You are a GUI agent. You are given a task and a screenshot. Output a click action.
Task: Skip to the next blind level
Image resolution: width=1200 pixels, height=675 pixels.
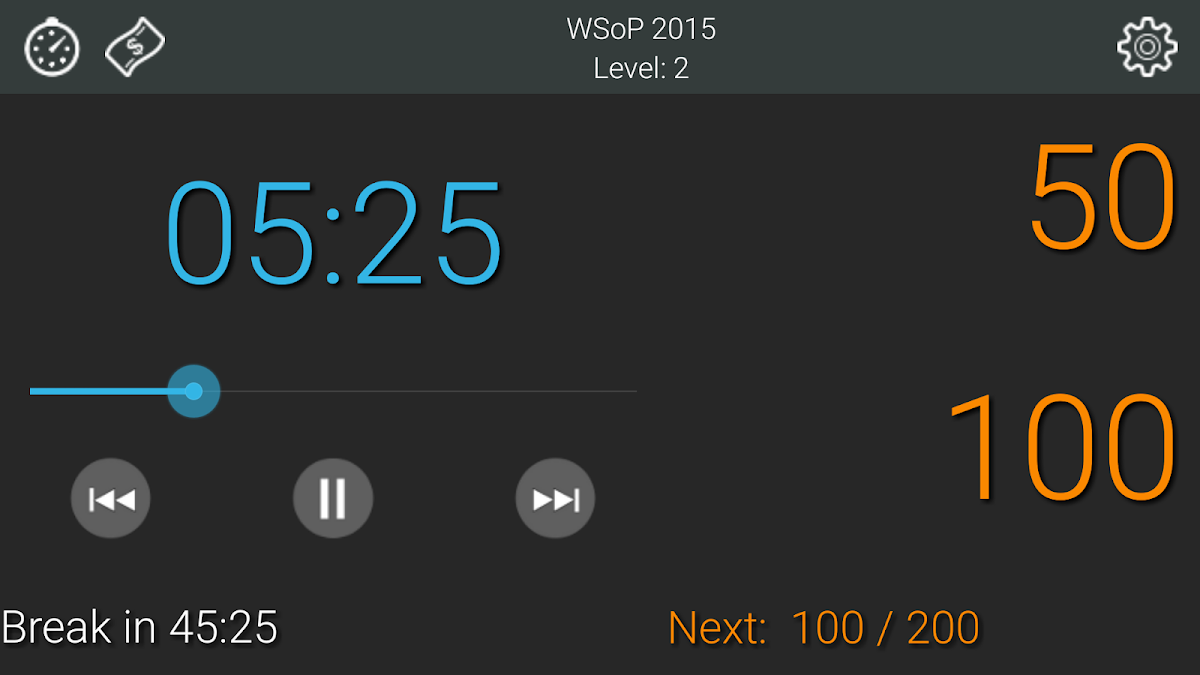pyautogui.click(x=555, y=498)
